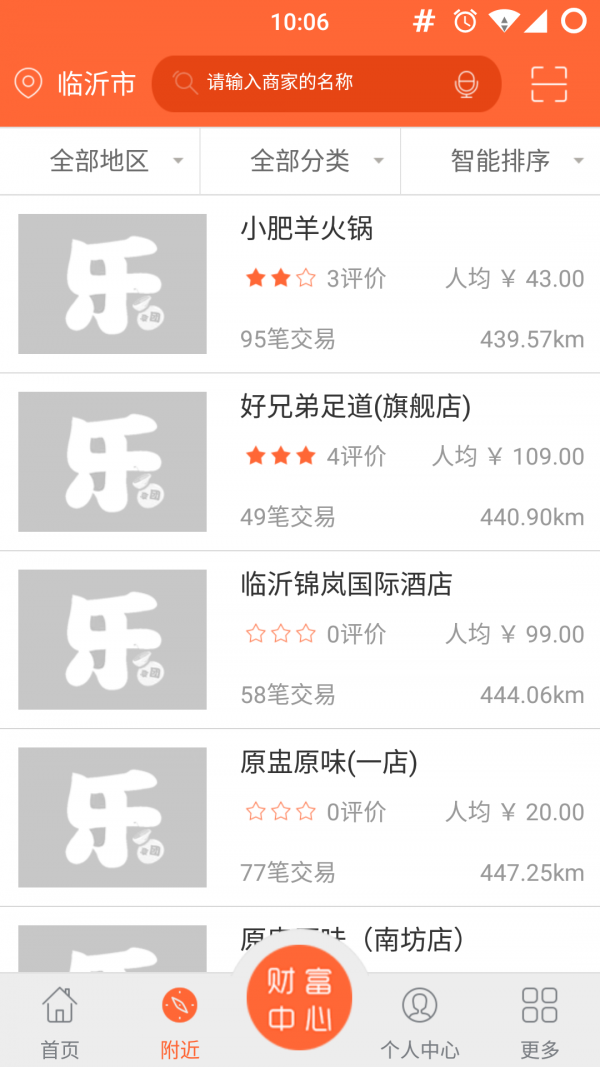Switch to the 个人中心 tab
Screen dimensions: 600x1067
[x=420, y=1022]
